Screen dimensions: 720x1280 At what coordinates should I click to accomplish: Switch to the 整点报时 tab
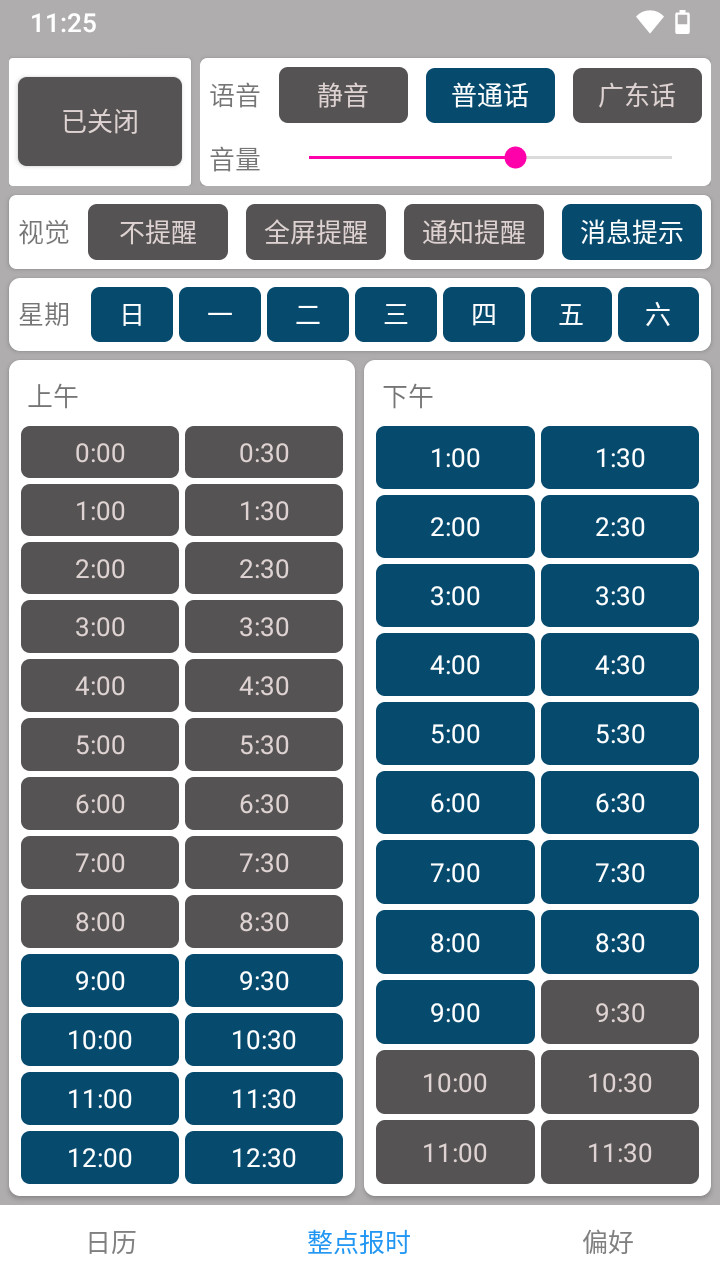(359, 1242)
